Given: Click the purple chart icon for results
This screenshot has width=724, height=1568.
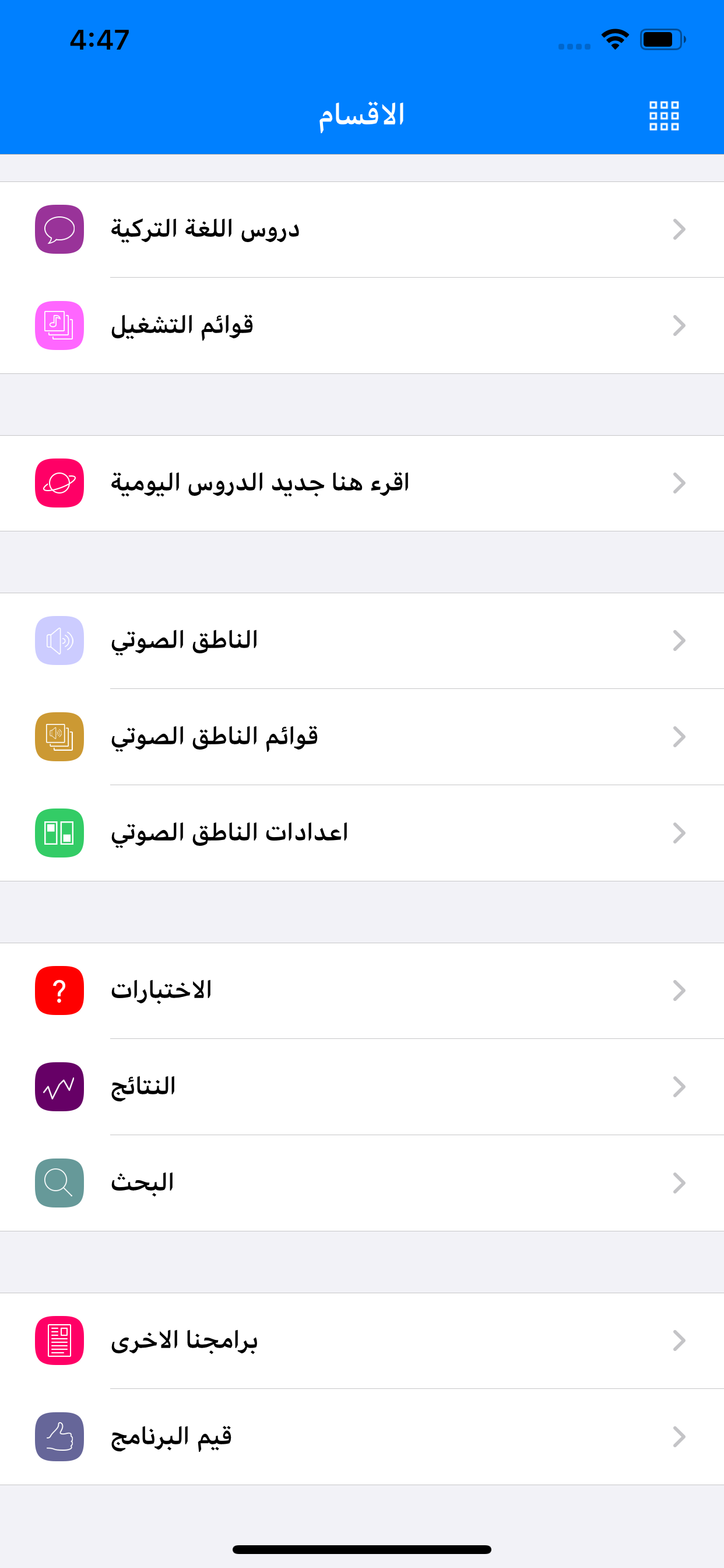Looking at the screenshot, I should click(x=59, y=1087).
